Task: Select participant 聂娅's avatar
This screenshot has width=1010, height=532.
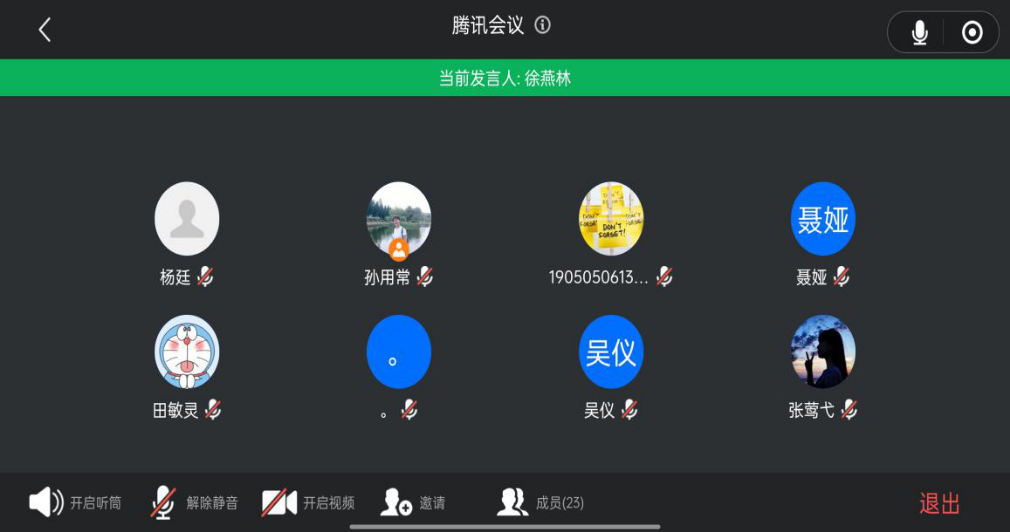Action: (x=823, y=218)
